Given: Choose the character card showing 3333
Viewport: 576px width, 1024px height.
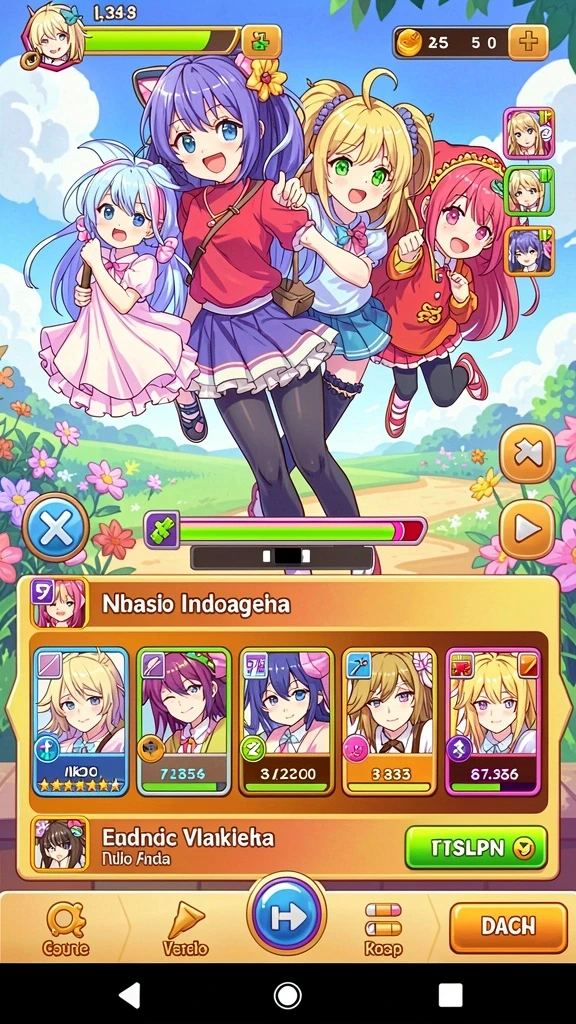Looking at the screenshot, I should coord(389,722).
